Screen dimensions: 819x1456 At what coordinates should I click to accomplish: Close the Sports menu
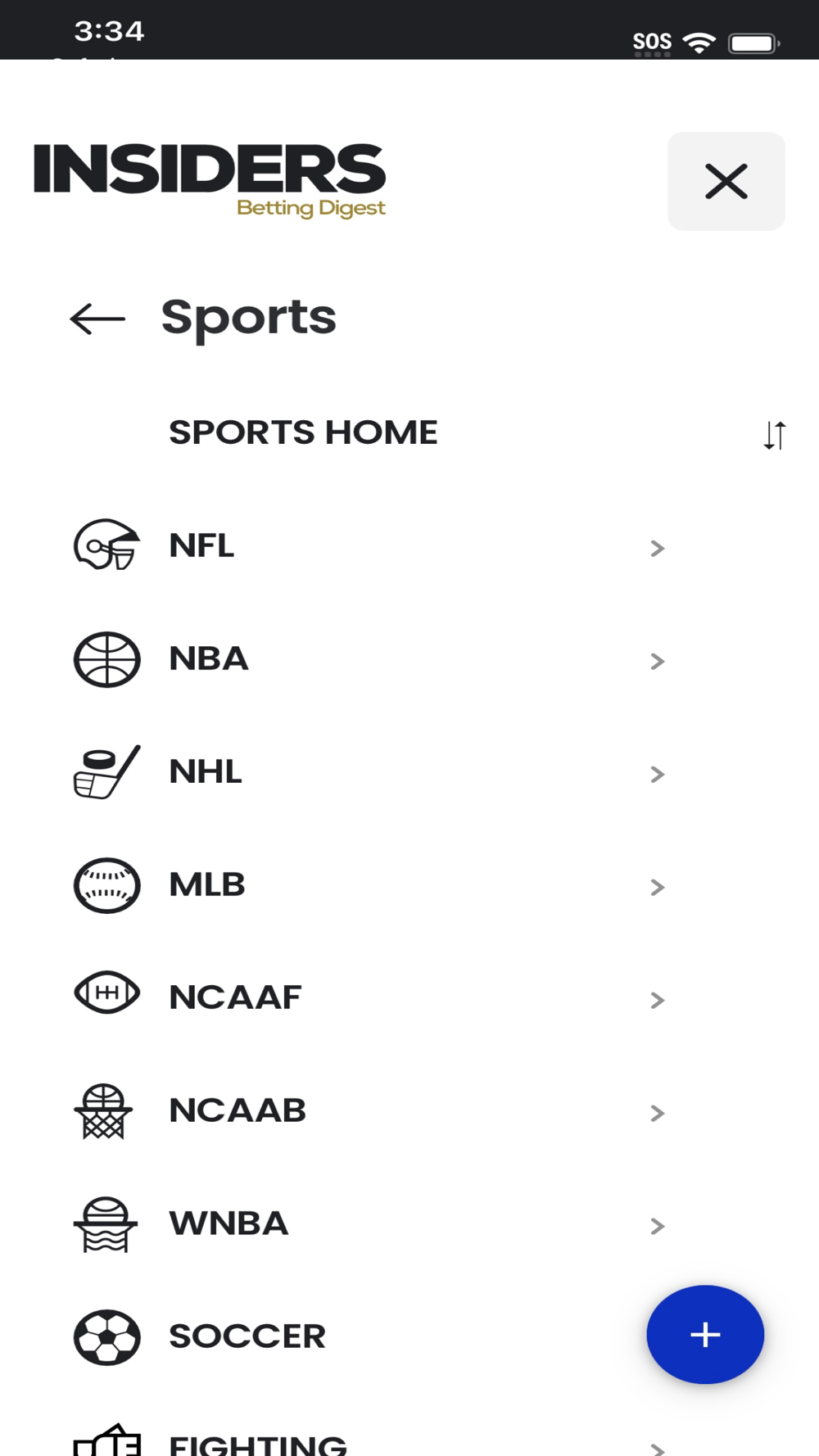click(x=726, y=181)
